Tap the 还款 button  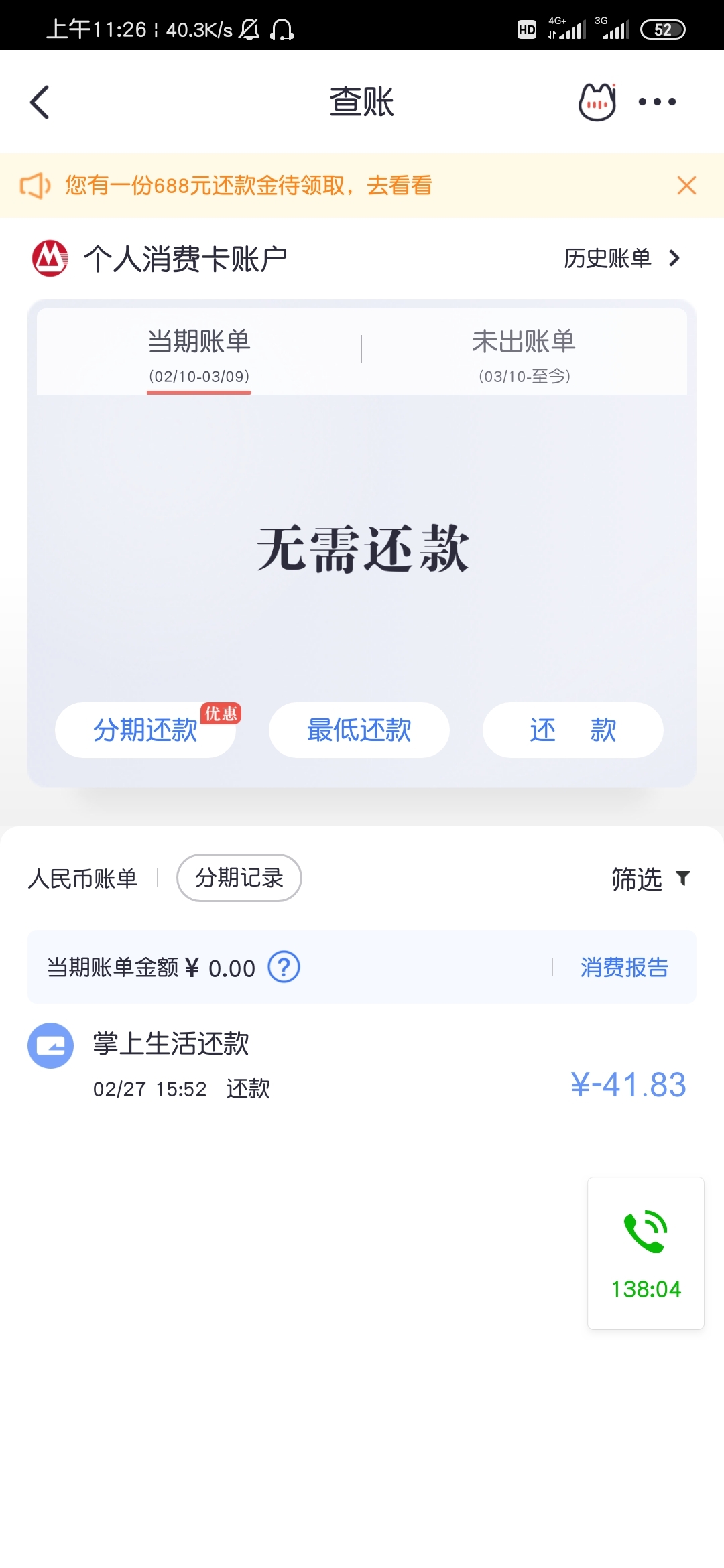[573, 730]
